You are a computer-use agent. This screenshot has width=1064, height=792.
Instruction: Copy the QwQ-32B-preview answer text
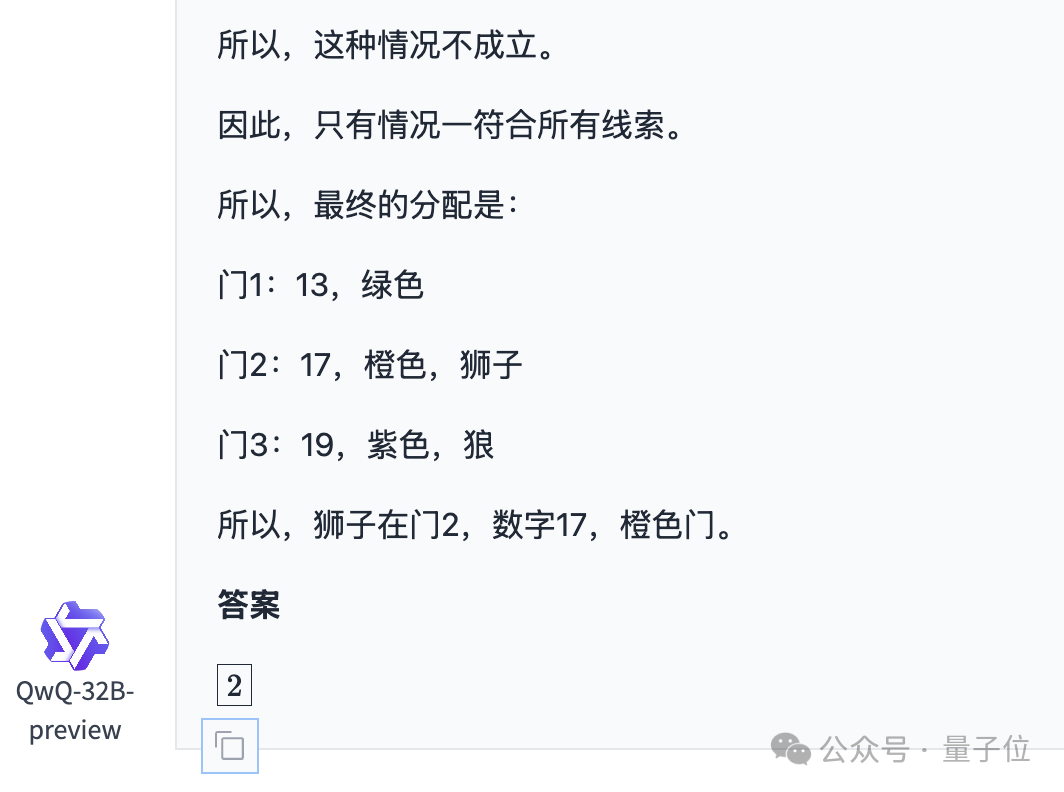coord(230,746)
